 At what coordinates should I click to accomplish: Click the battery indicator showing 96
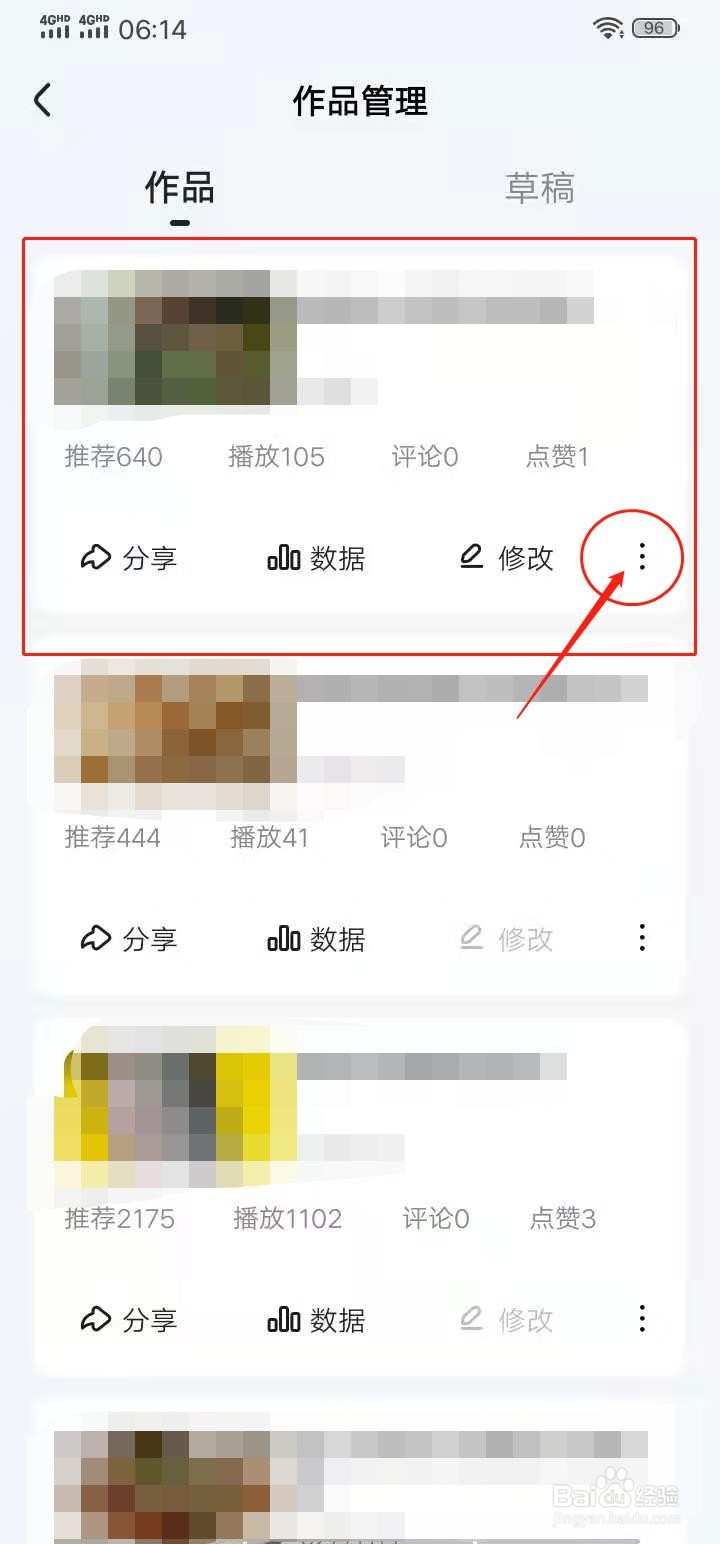(654, 28)
